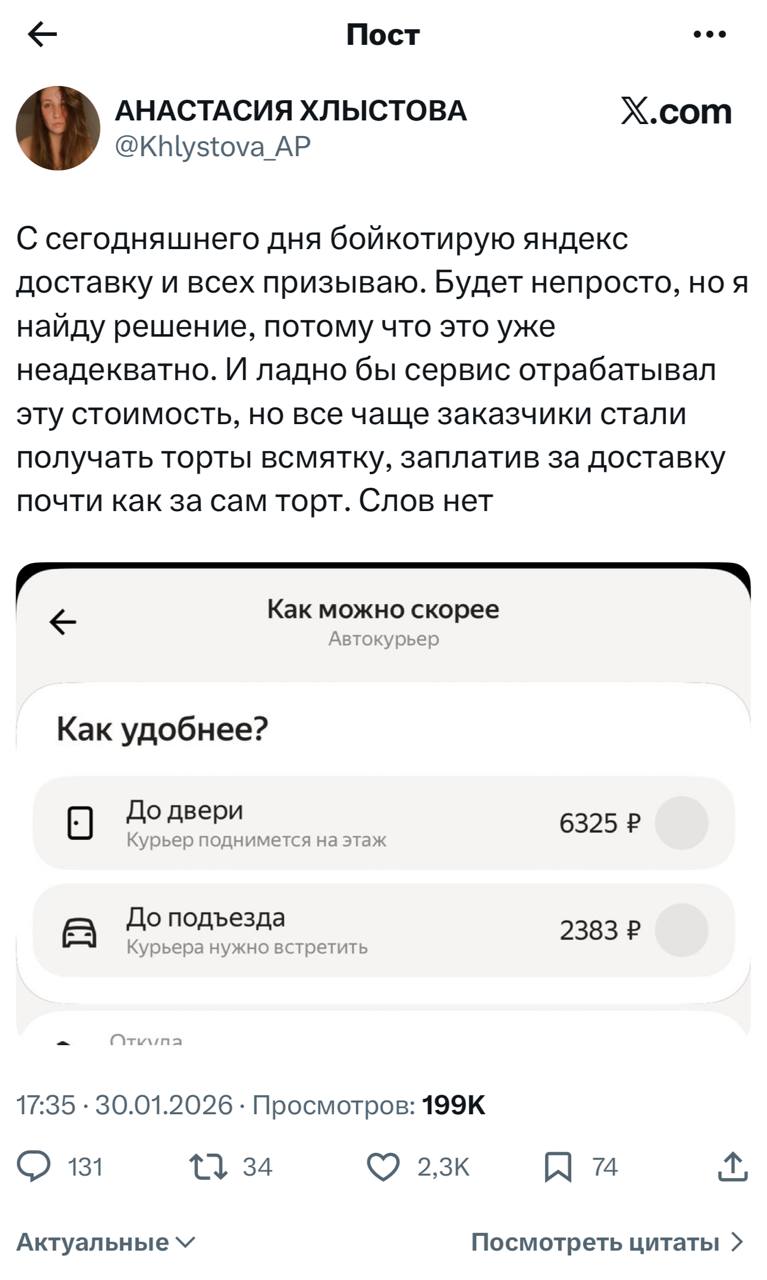This screenshot has height=1280, width=767.
Task: Bookmark this post
Action: tap(556, 1166)
